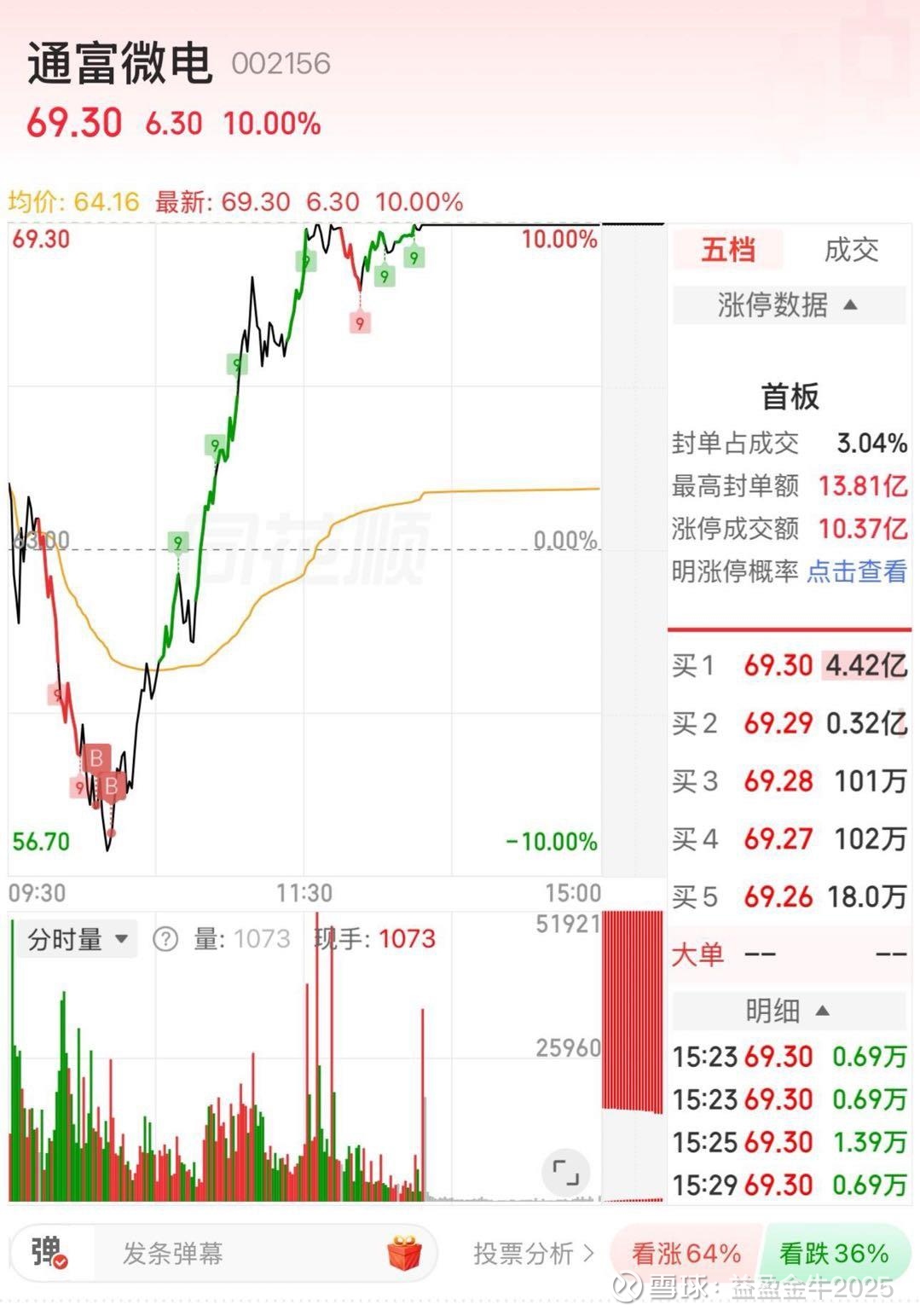Toggle the 弹 bullet comments icon

(x=50, y=1253)
